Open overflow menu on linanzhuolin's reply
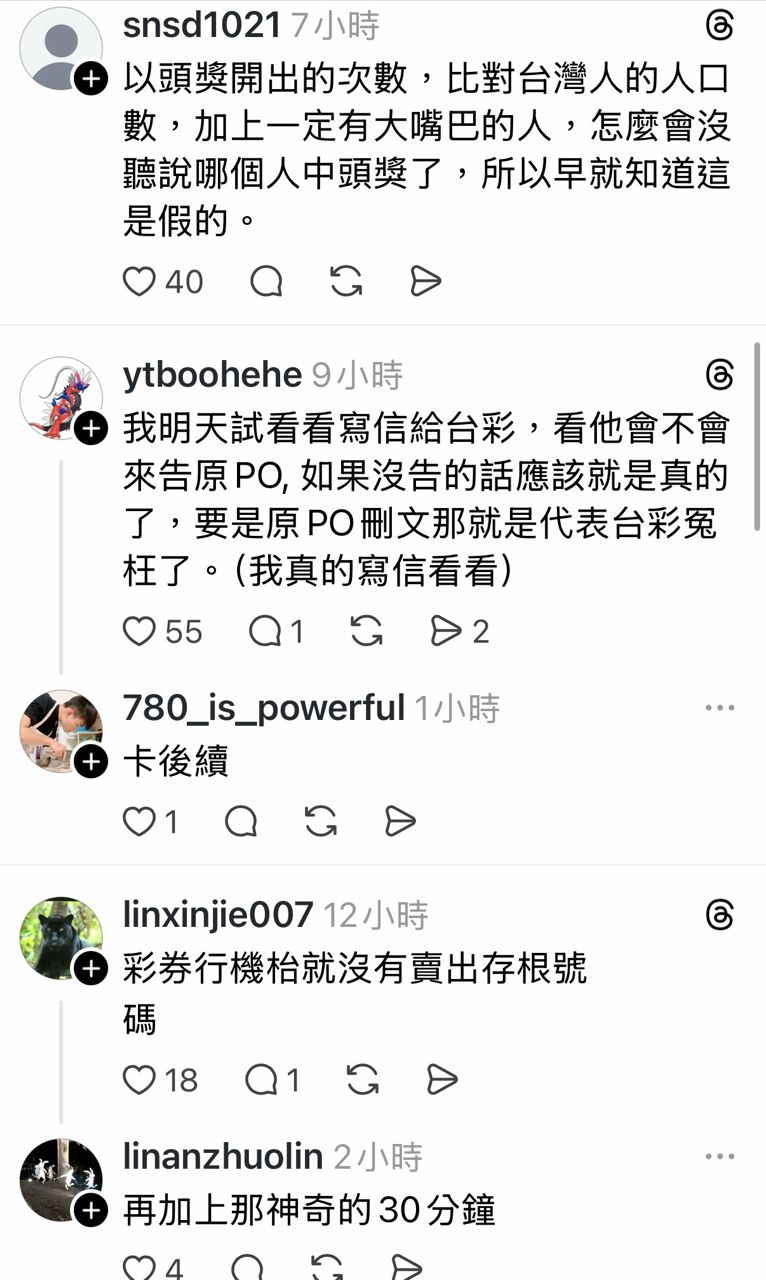This screenshot has height=1280, width=766. click(719, 1157)
